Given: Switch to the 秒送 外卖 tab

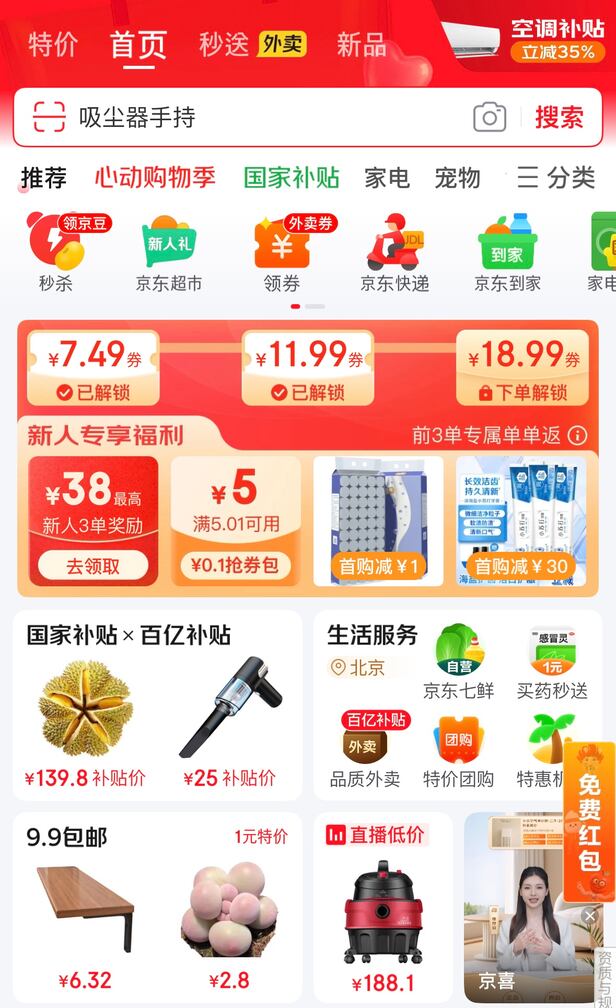Looking at the screenshot, I should [x=251, y=45].
